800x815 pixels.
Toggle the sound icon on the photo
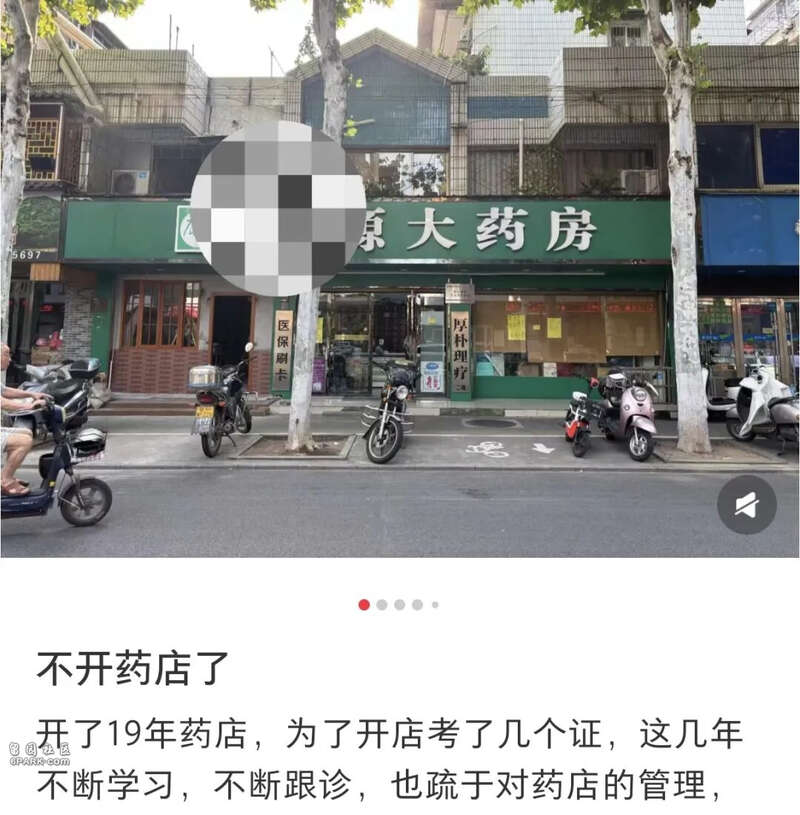pos(746,505)
